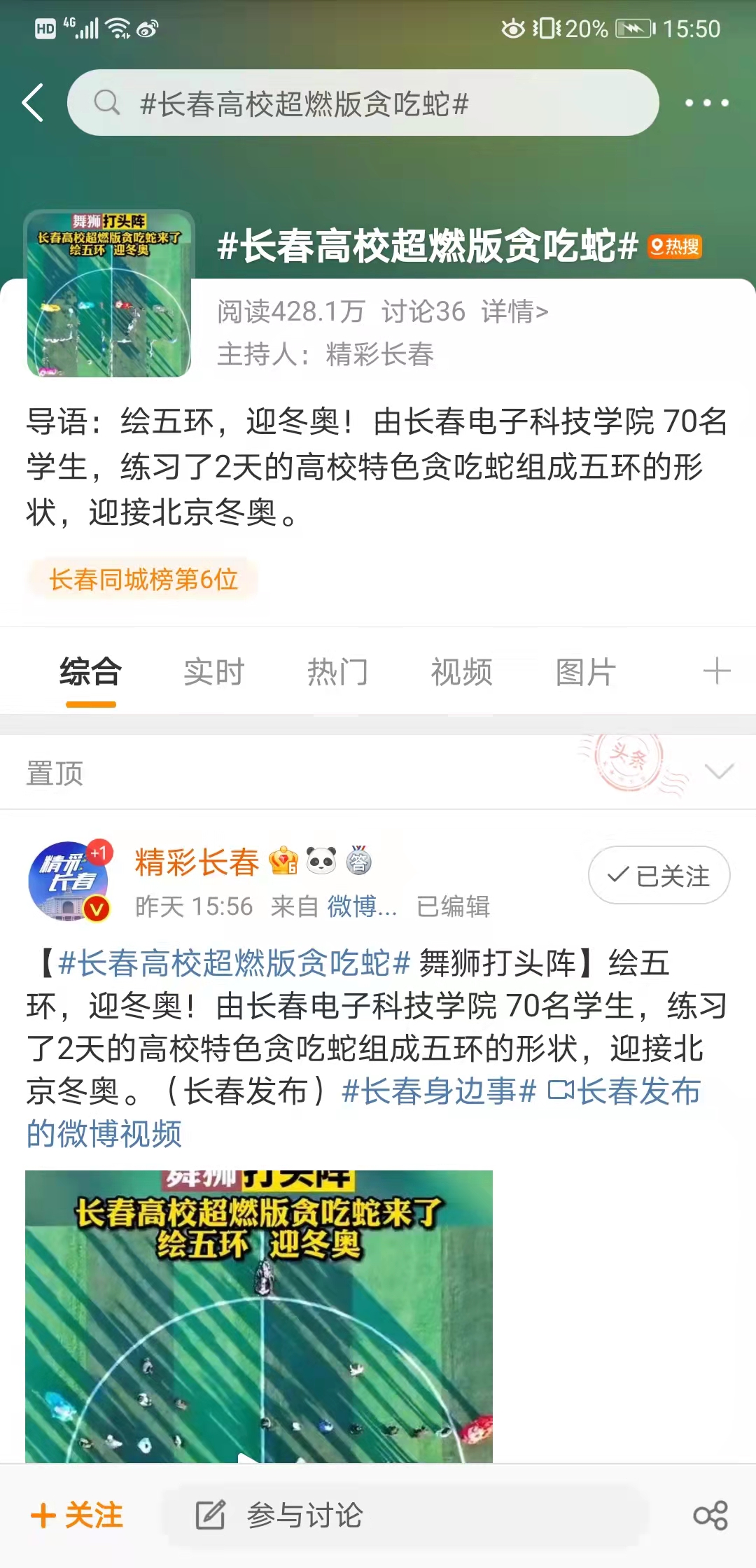Tap the search box with #长春高校超燃版贪吃蛇#

coord(363,103)
